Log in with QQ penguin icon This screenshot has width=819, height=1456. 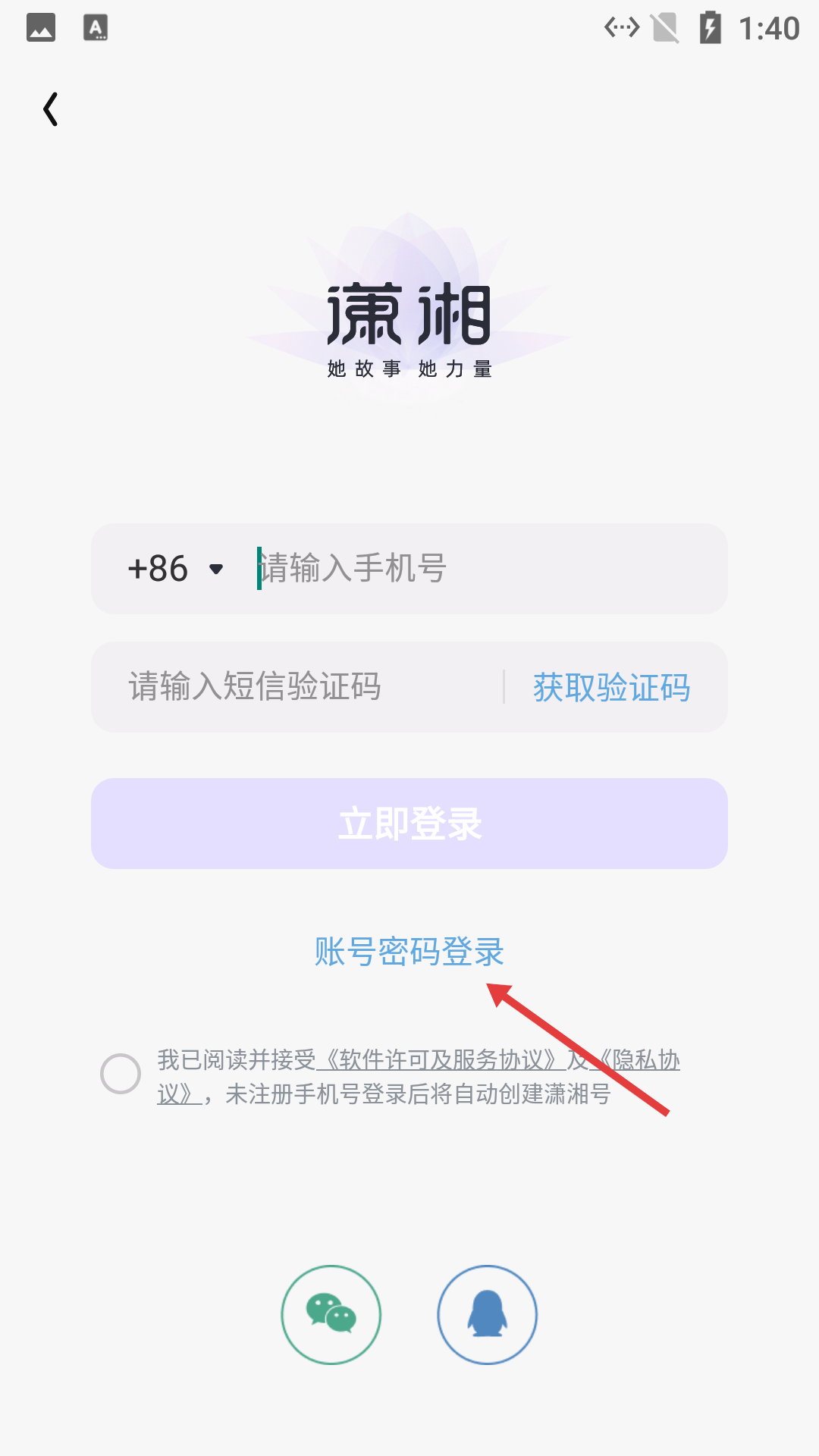tap(487, 1314)
